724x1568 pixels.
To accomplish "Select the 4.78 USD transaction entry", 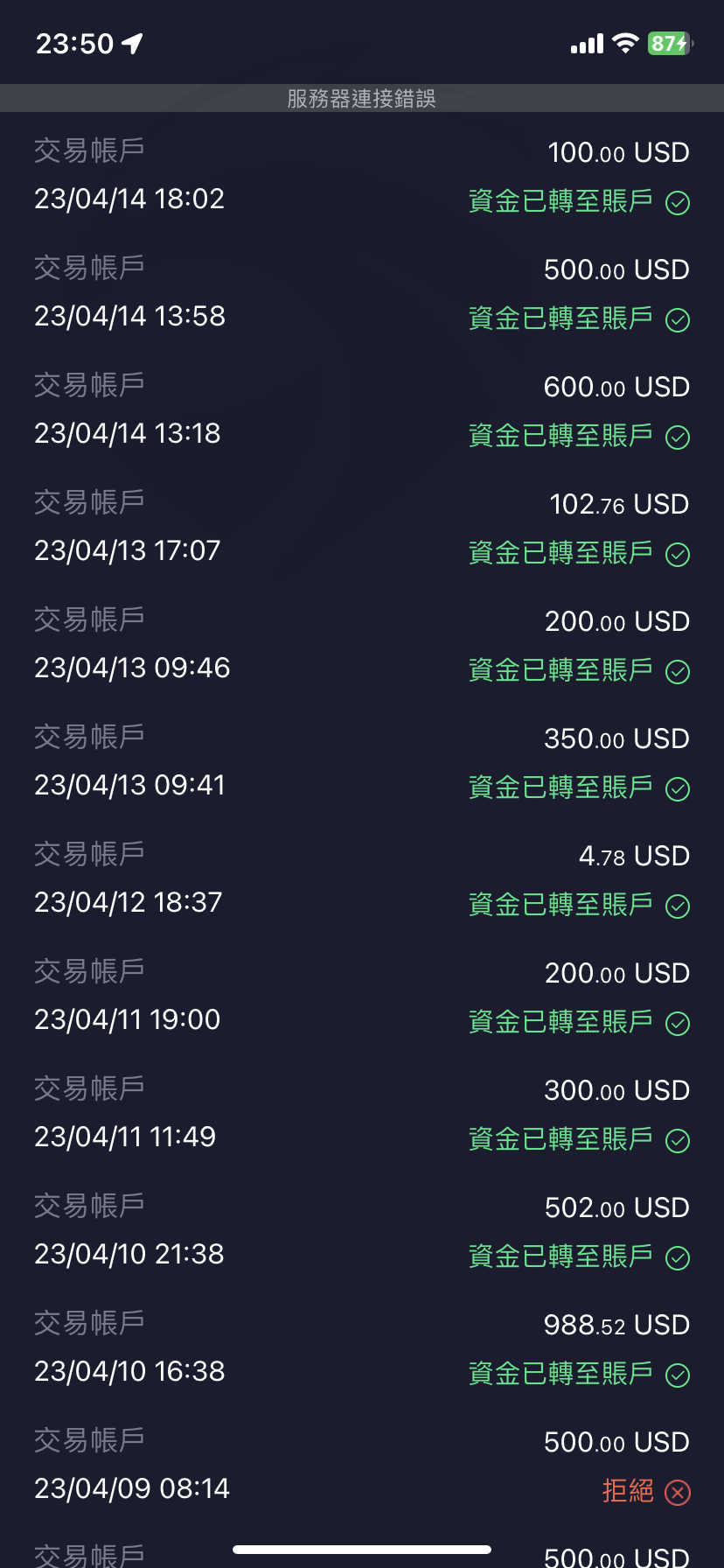I will click(x=362, y=879).
